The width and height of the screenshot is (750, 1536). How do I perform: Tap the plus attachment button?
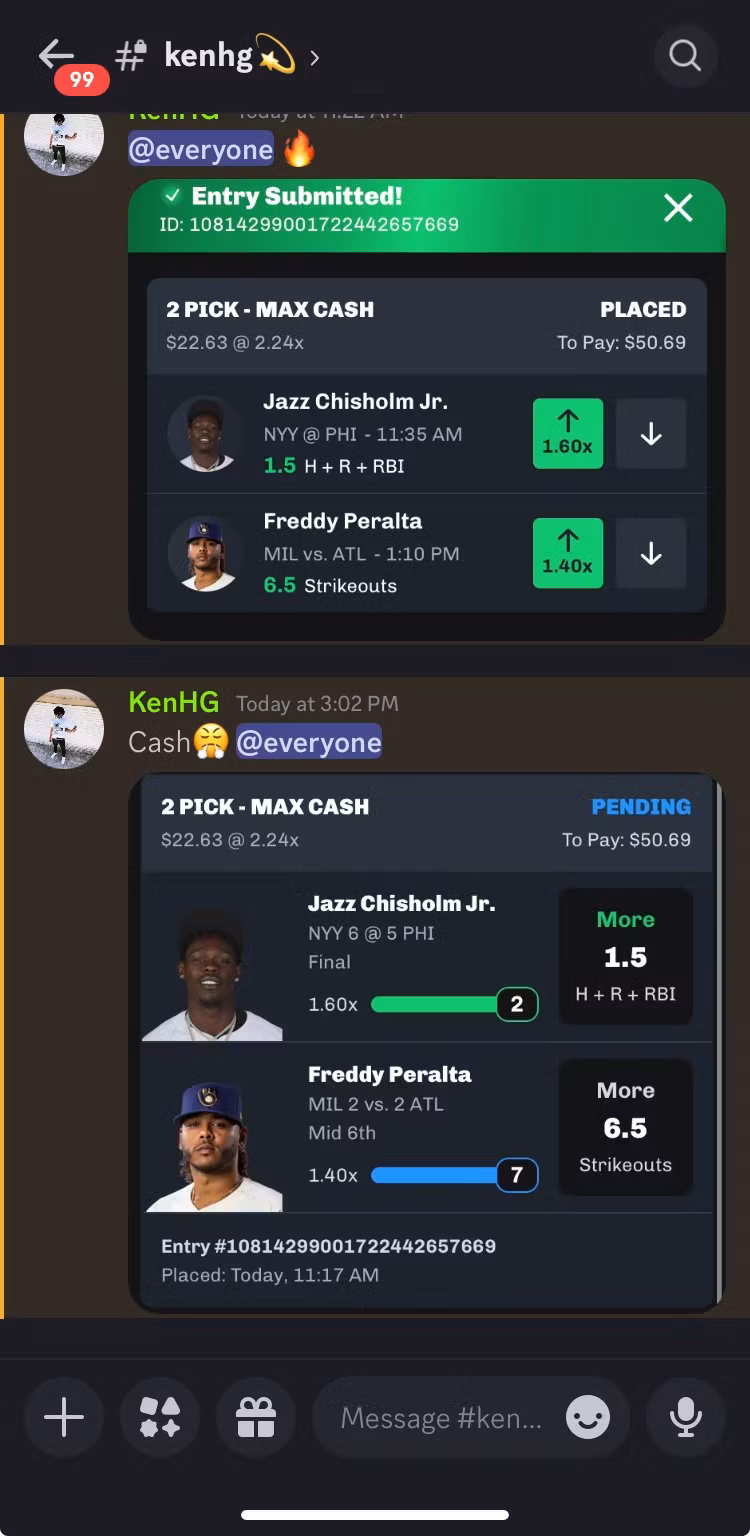tap(64, 1417)
